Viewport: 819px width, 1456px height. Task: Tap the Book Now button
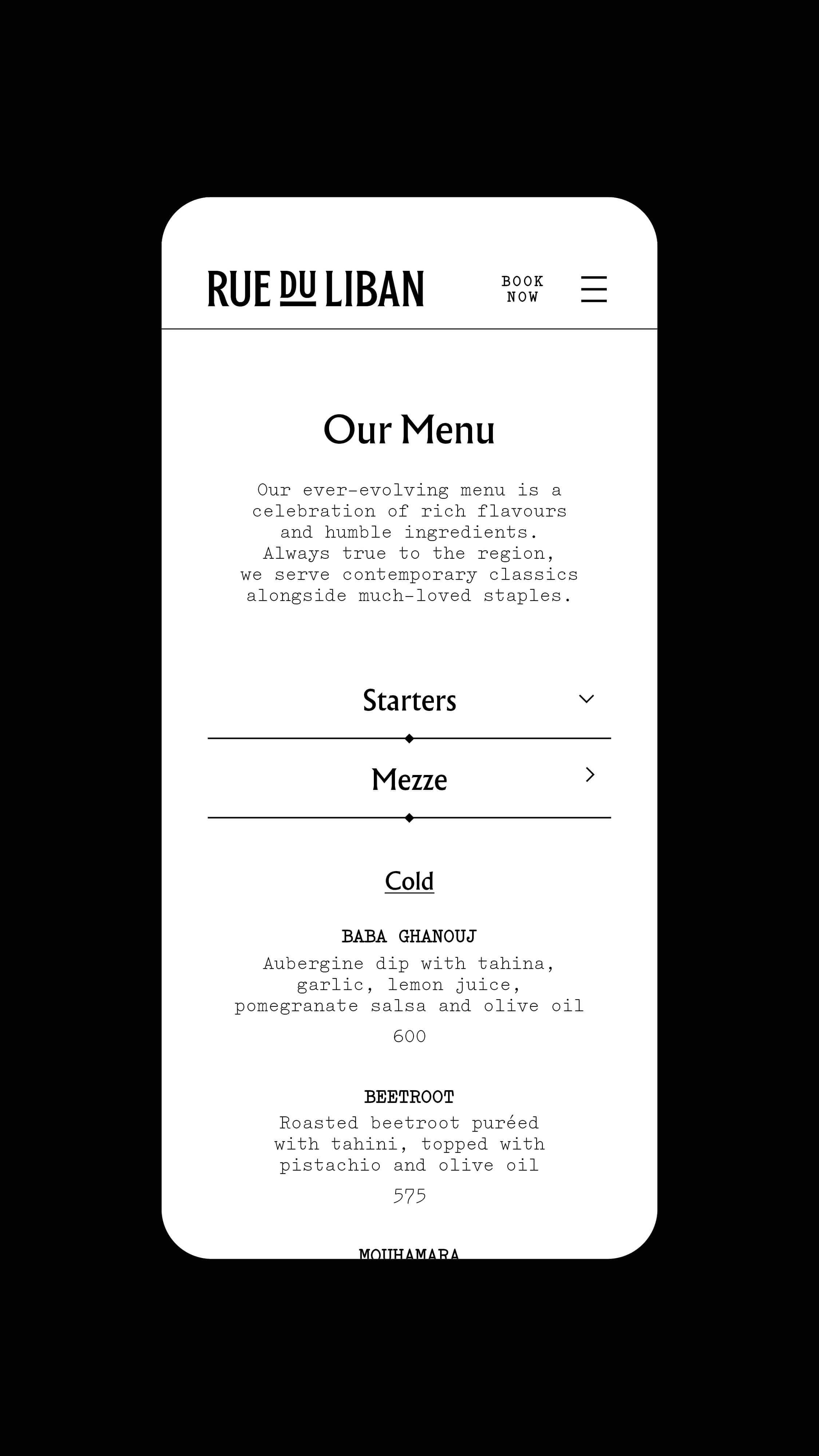click(x=522, y=289)
